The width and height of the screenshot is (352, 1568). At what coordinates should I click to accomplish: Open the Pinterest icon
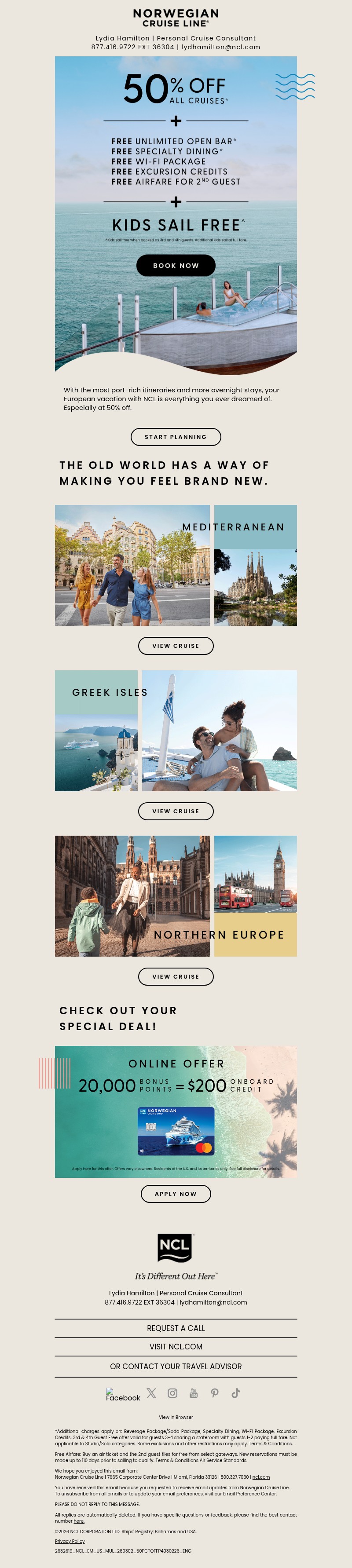pyautogui.click(x=214, y=1393)
